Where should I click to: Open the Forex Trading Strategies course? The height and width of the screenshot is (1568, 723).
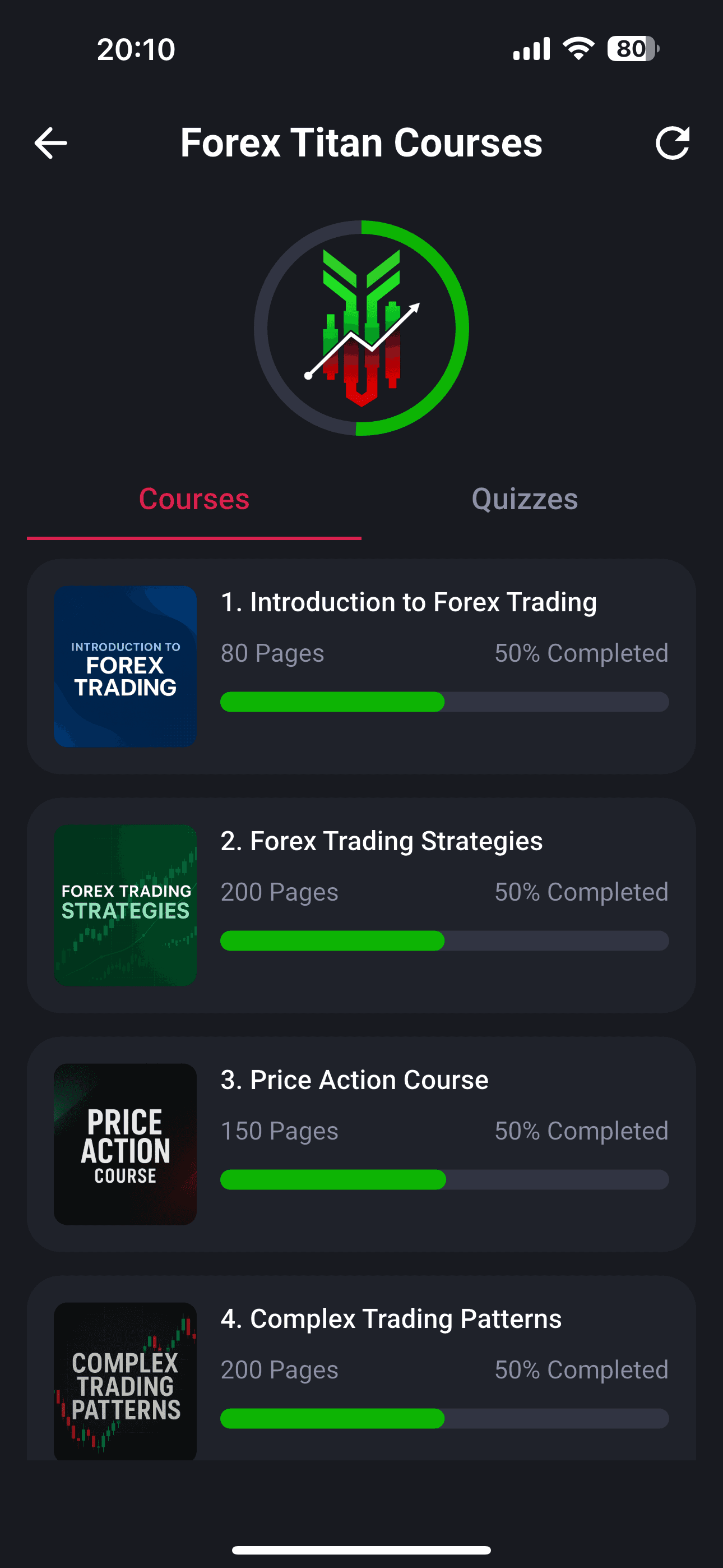point(361,905)
